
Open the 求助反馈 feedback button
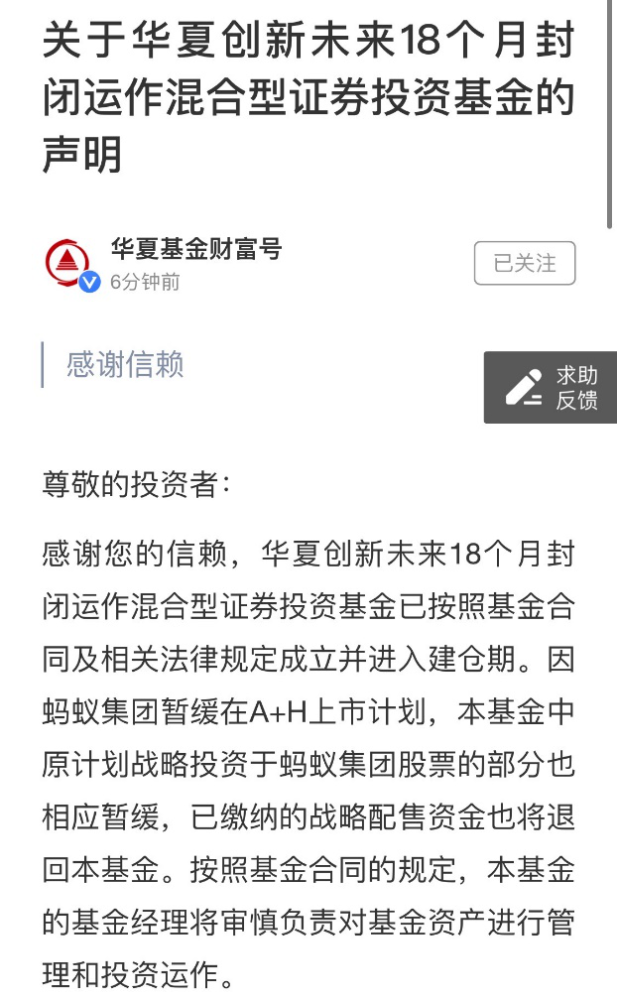551,388
